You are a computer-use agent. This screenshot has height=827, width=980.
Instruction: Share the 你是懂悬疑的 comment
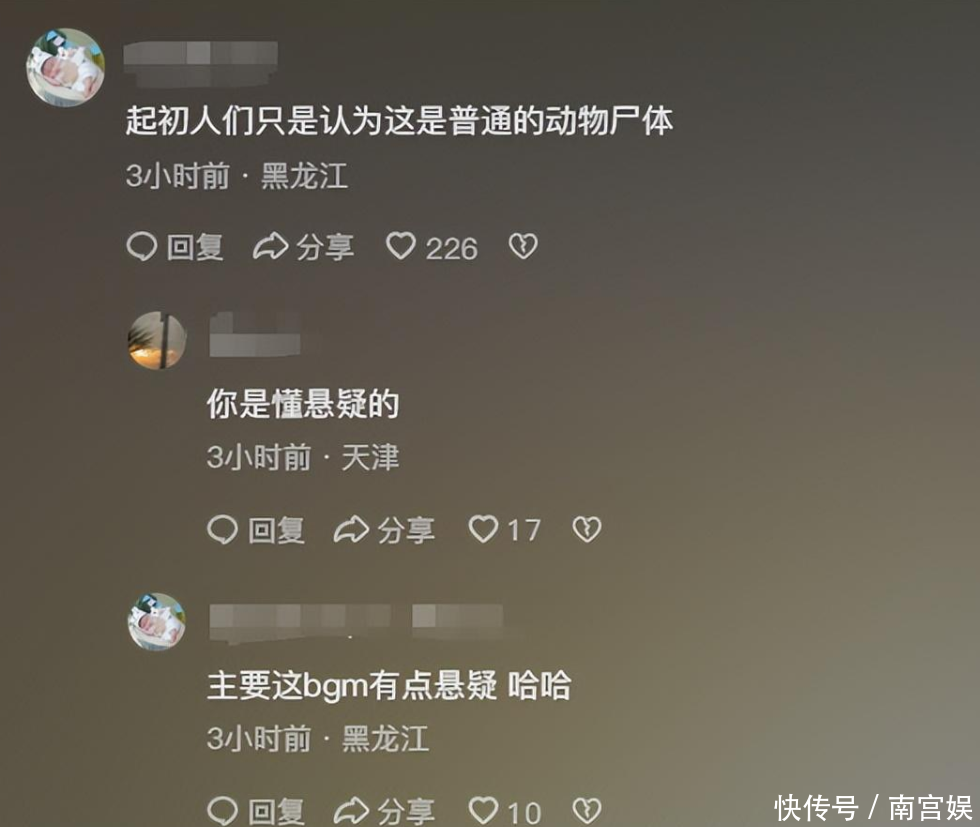[x=384, y=530]
